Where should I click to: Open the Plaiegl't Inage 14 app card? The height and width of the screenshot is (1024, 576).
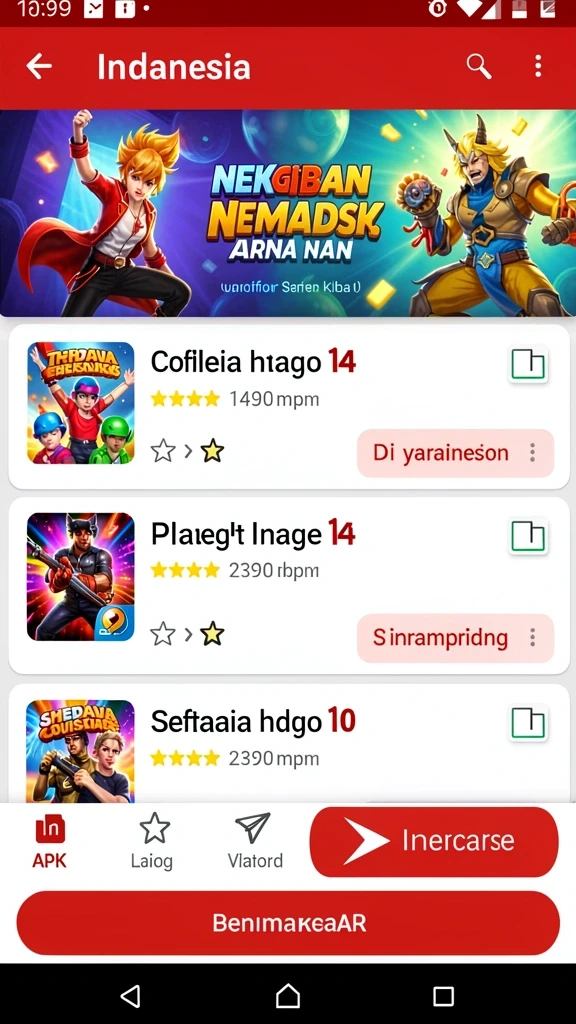288,585
